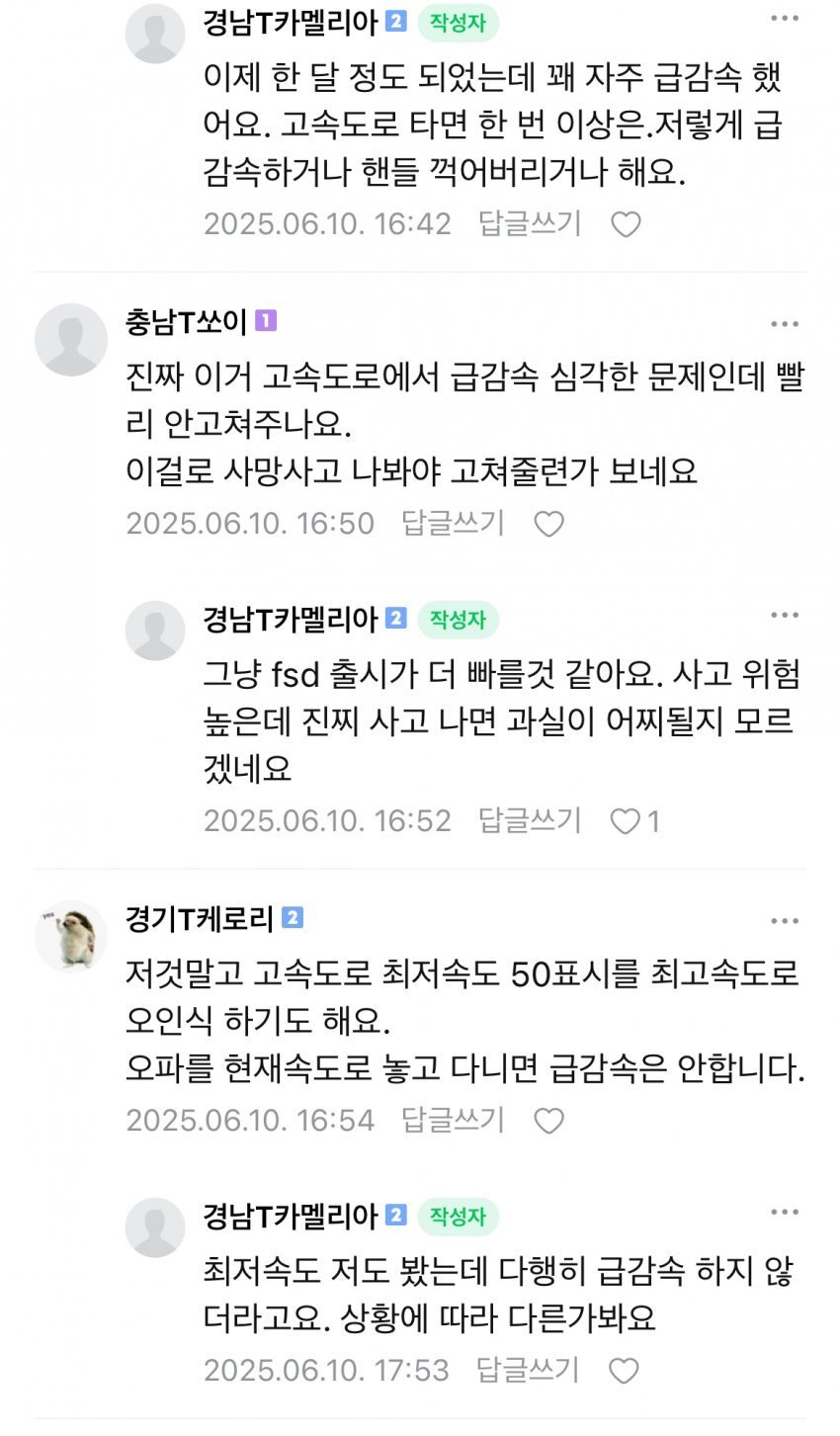
Task: Like the fsd comment posted at 16:52
Action: 626,821
